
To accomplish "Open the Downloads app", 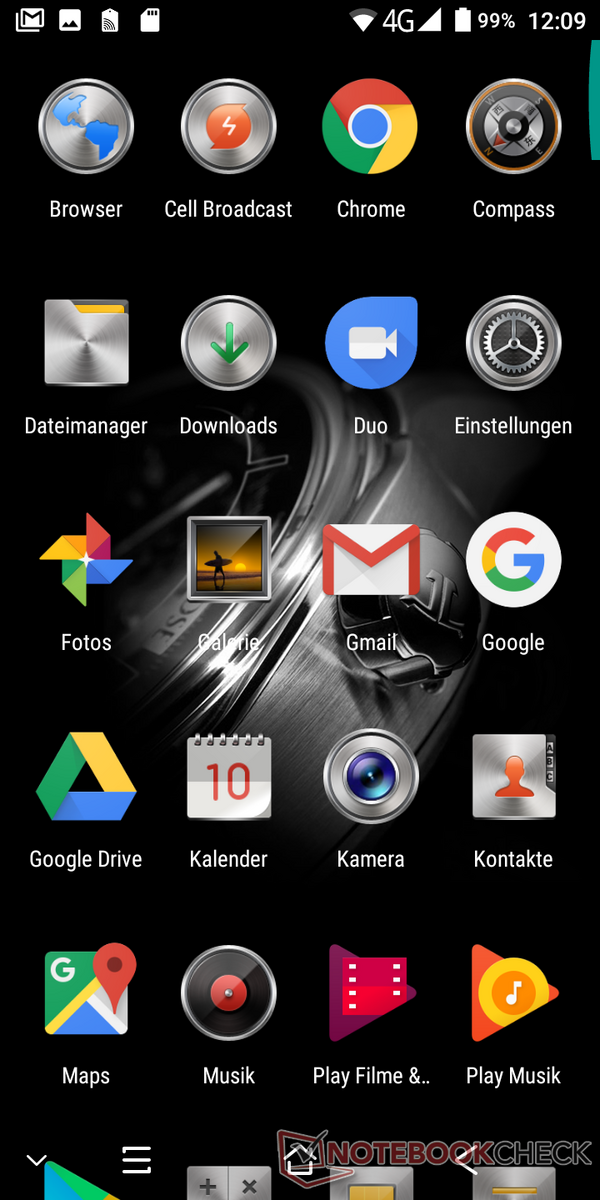I will coord(228,343).
